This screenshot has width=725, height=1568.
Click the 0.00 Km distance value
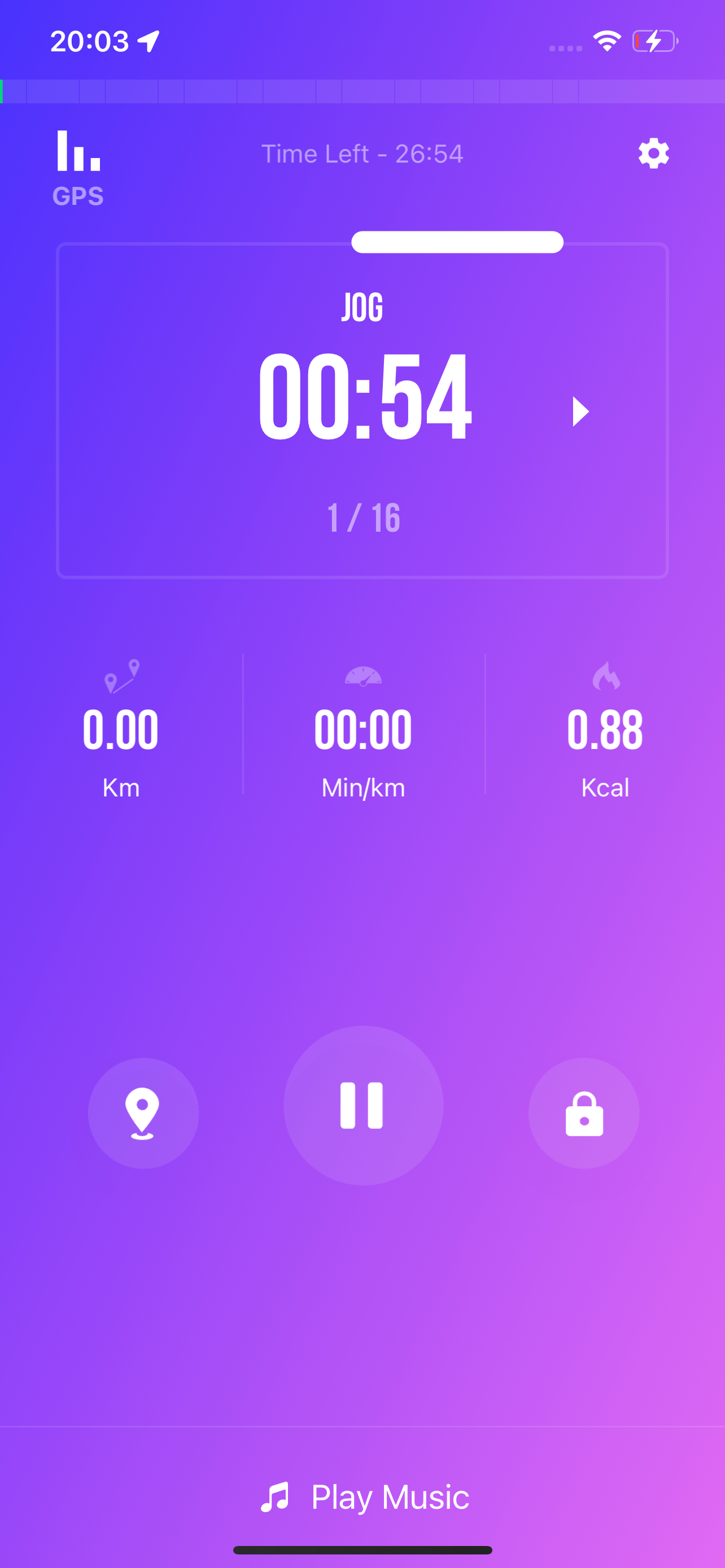tap(121, 730)
